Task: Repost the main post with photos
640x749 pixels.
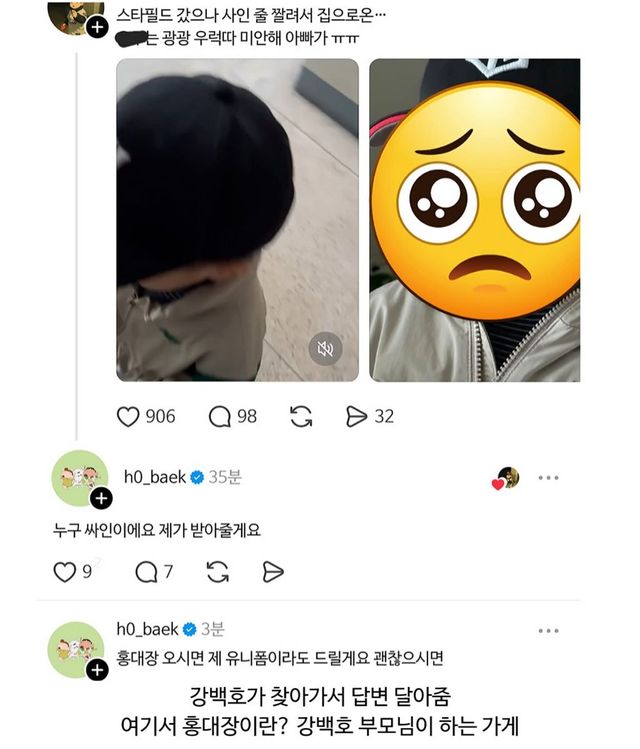Action: [301, 416]
